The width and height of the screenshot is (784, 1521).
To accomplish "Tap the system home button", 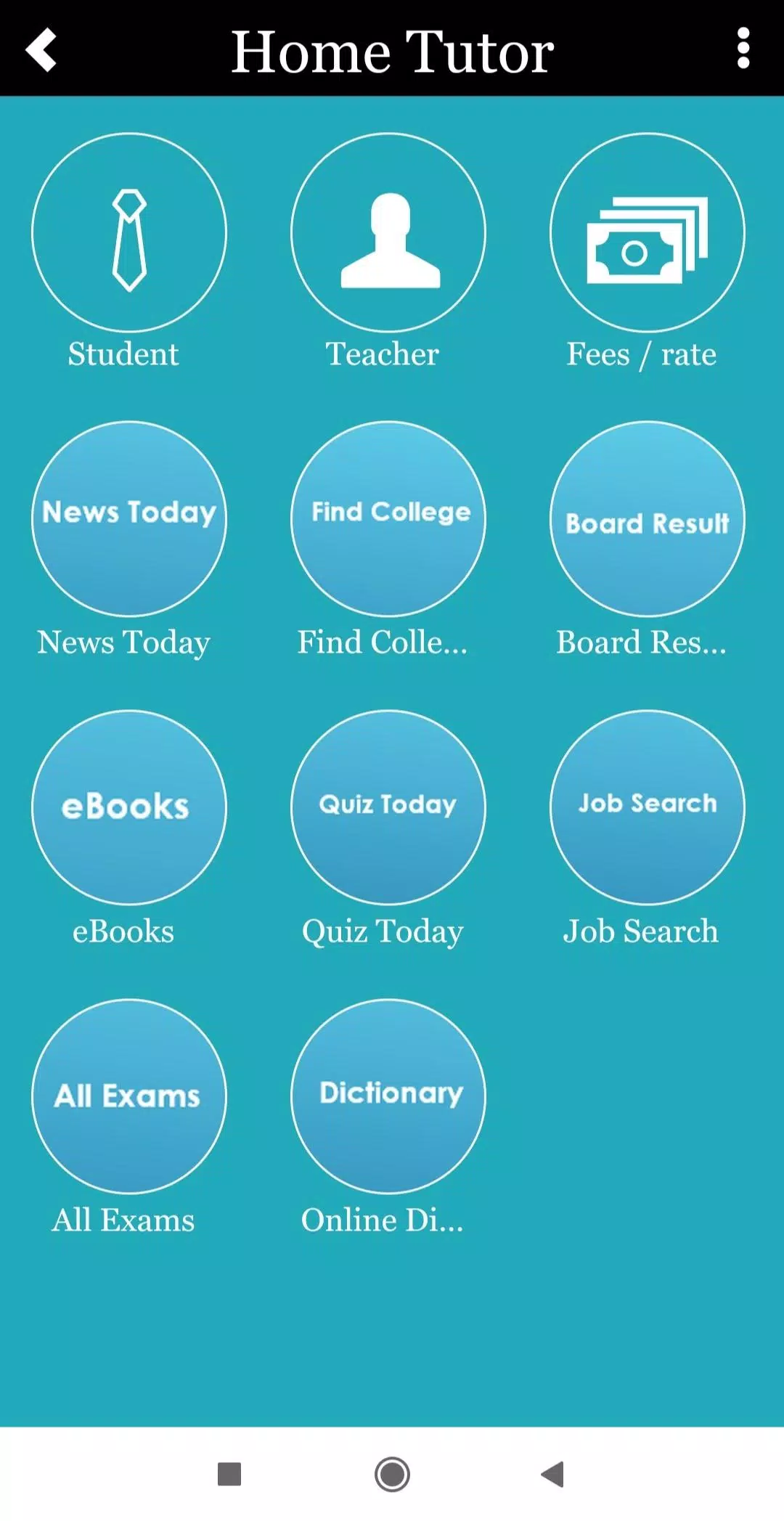I will point(392,1475).
